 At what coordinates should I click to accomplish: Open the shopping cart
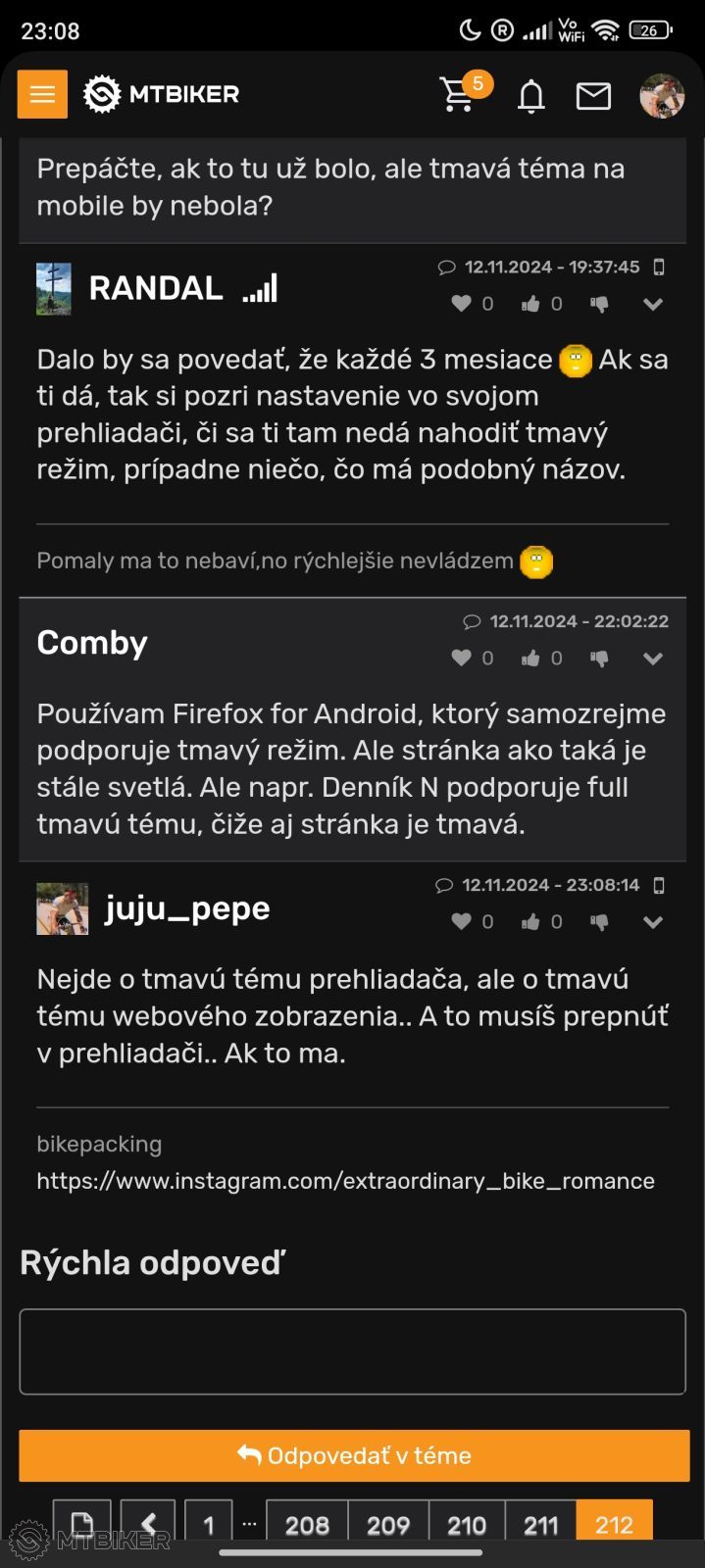tap(458, 95)
